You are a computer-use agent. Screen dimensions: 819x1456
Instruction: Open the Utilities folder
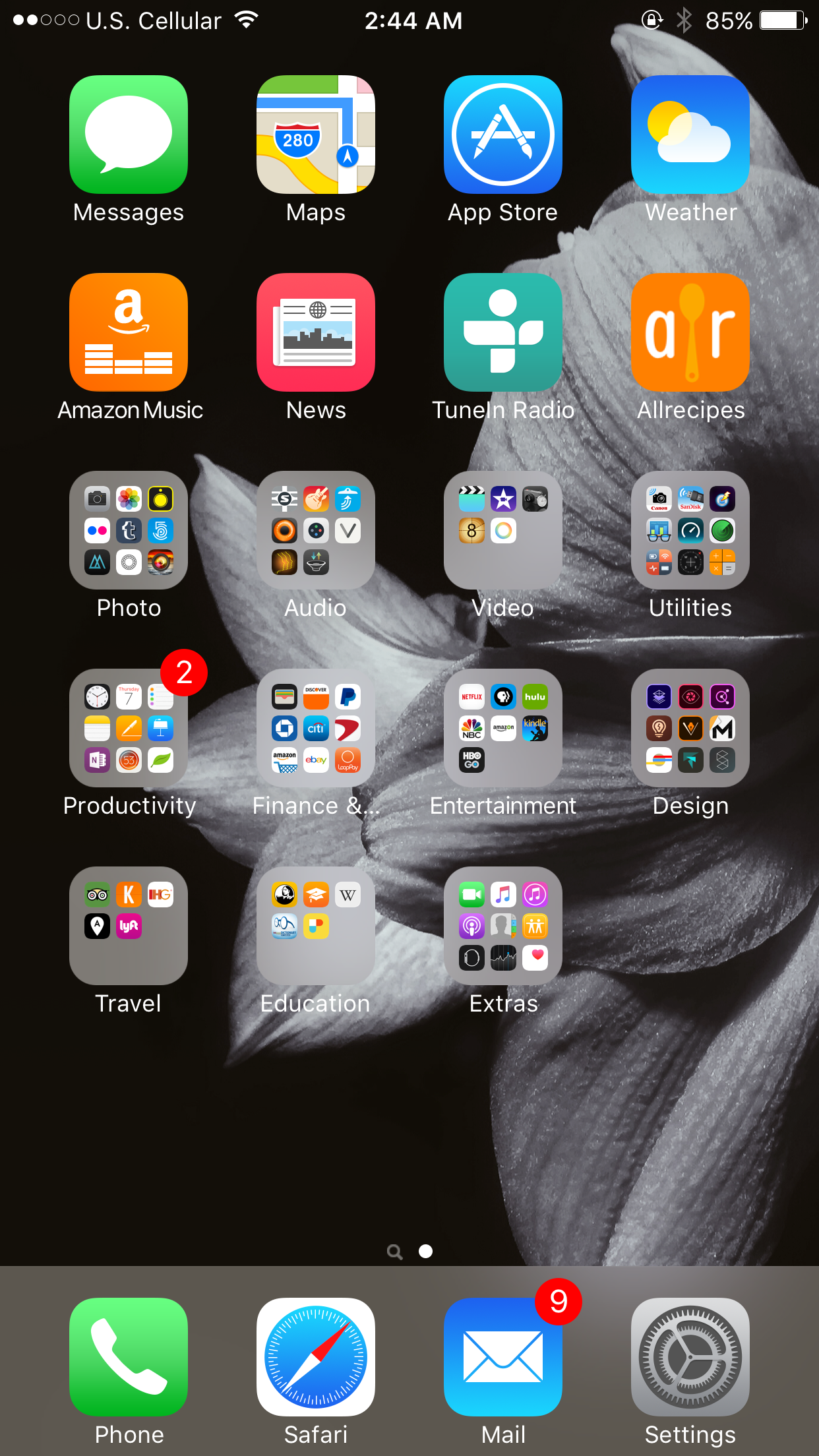click(x=690, y=530)
